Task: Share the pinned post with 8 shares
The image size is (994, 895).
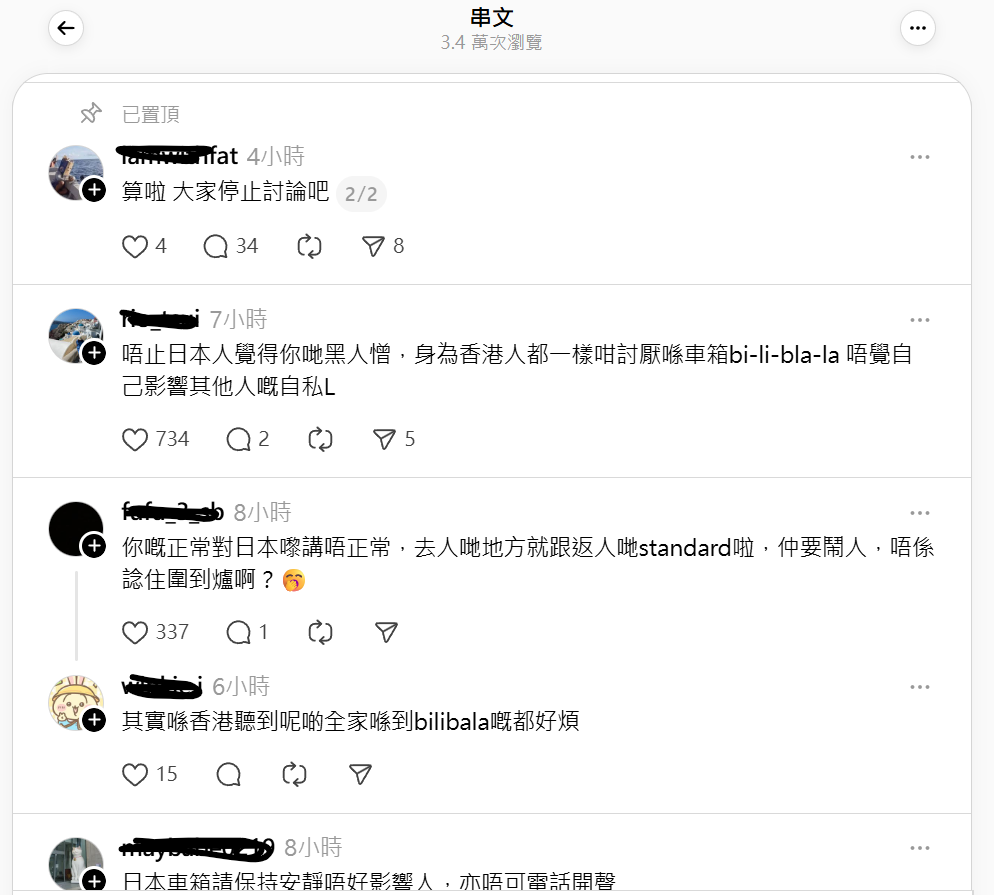Action: 373,246
